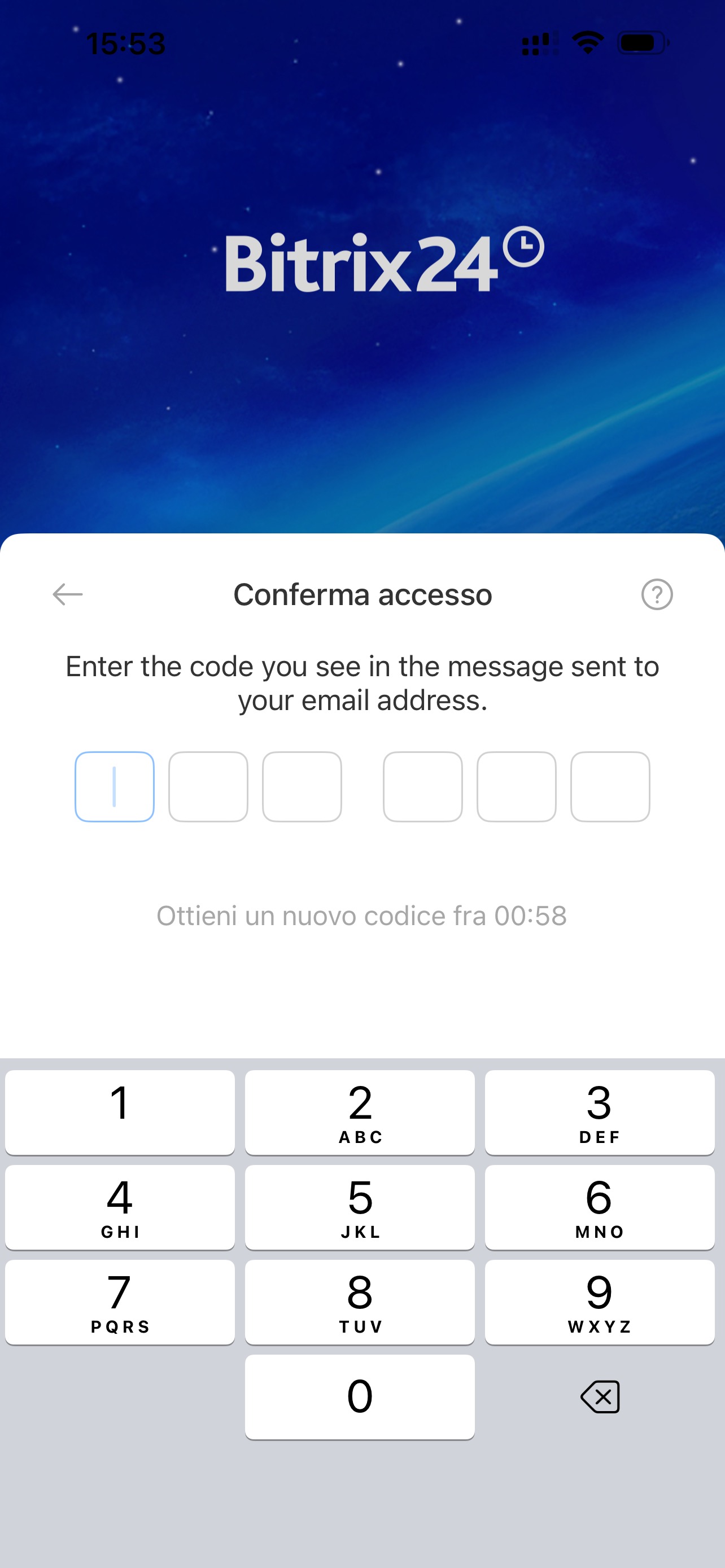This screenshot has width=725, height=1568.
Task: Open the help question mark icon
Action: (x=657, y=594)
